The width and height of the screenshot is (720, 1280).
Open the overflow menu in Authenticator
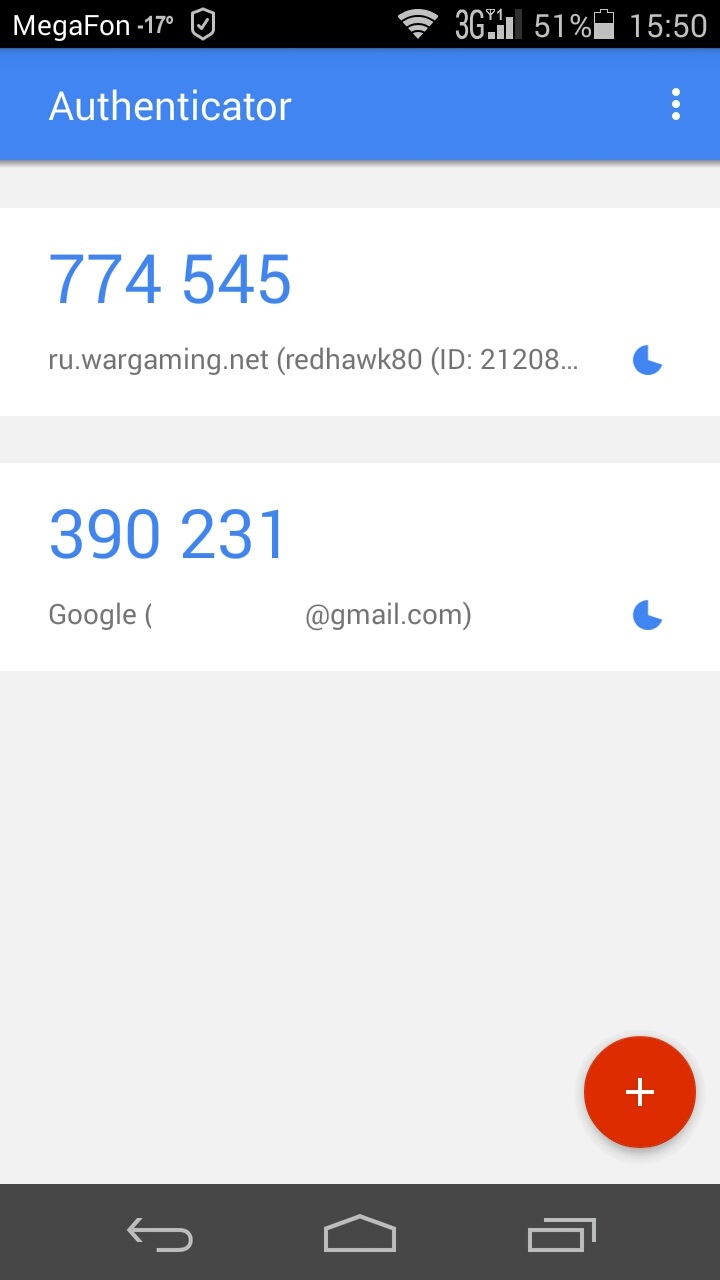[x=676, y=105]
